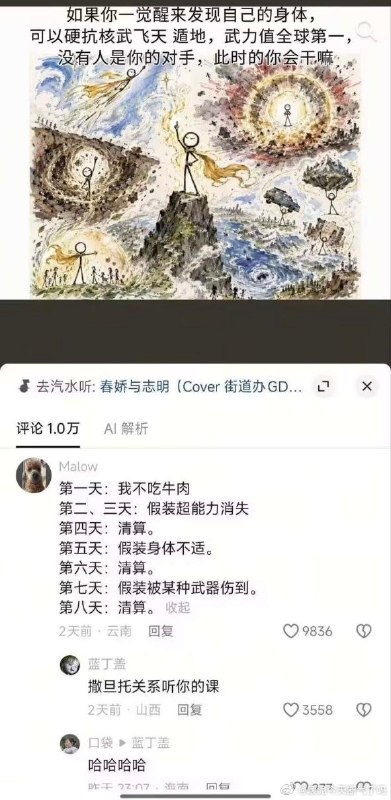Reply to 蓝丁盖's comment

tap(190, 710)
